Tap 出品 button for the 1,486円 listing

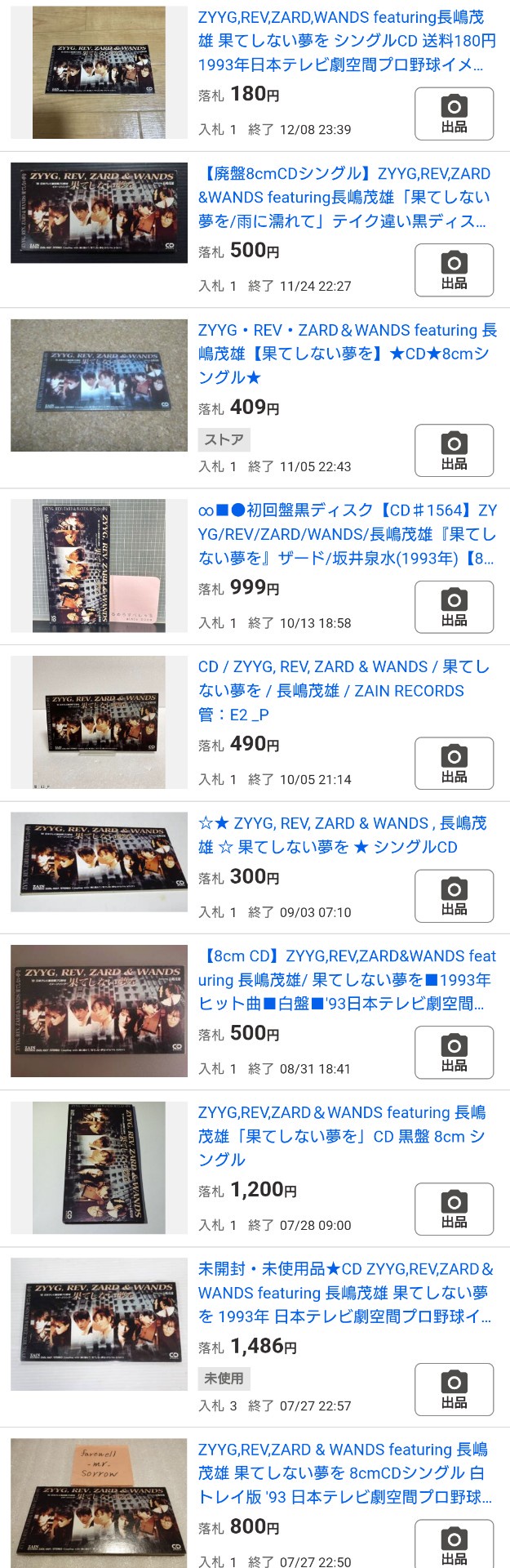pos(454,1390)
